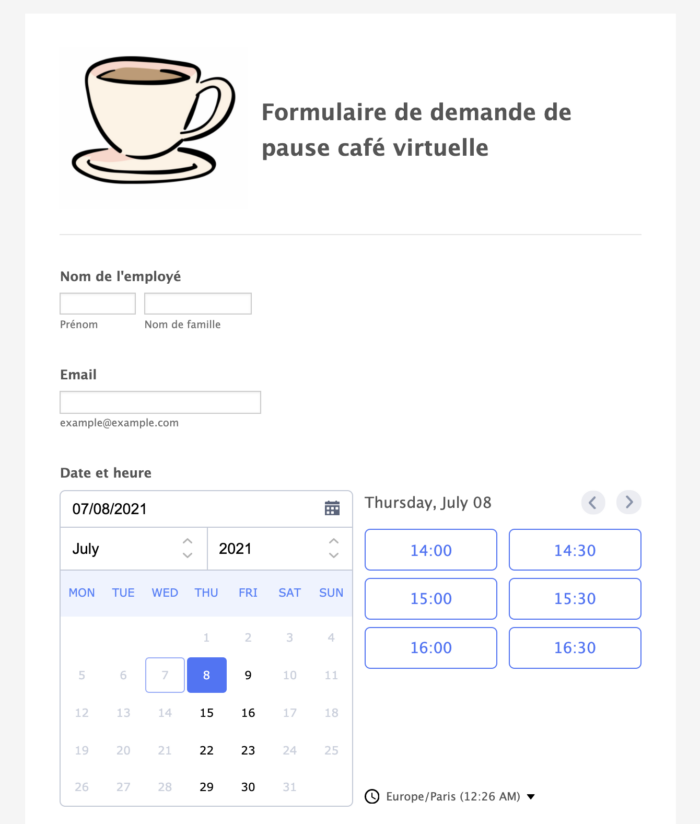The image size is (700, 824).
Task: Open the calendar icon in the date field
Action: pyautogui.click(x=332, y=508)
